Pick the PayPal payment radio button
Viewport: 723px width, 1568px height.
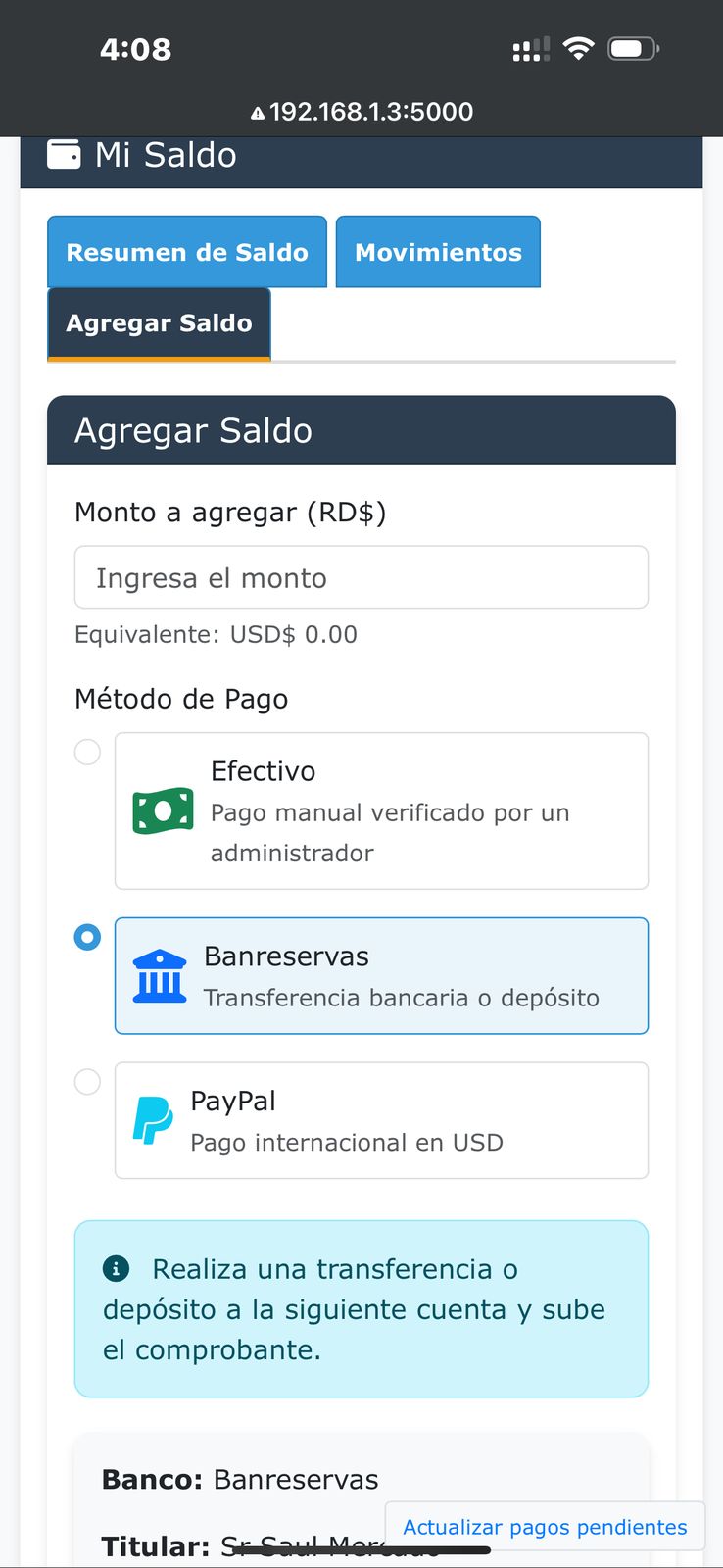[87, 1082]
